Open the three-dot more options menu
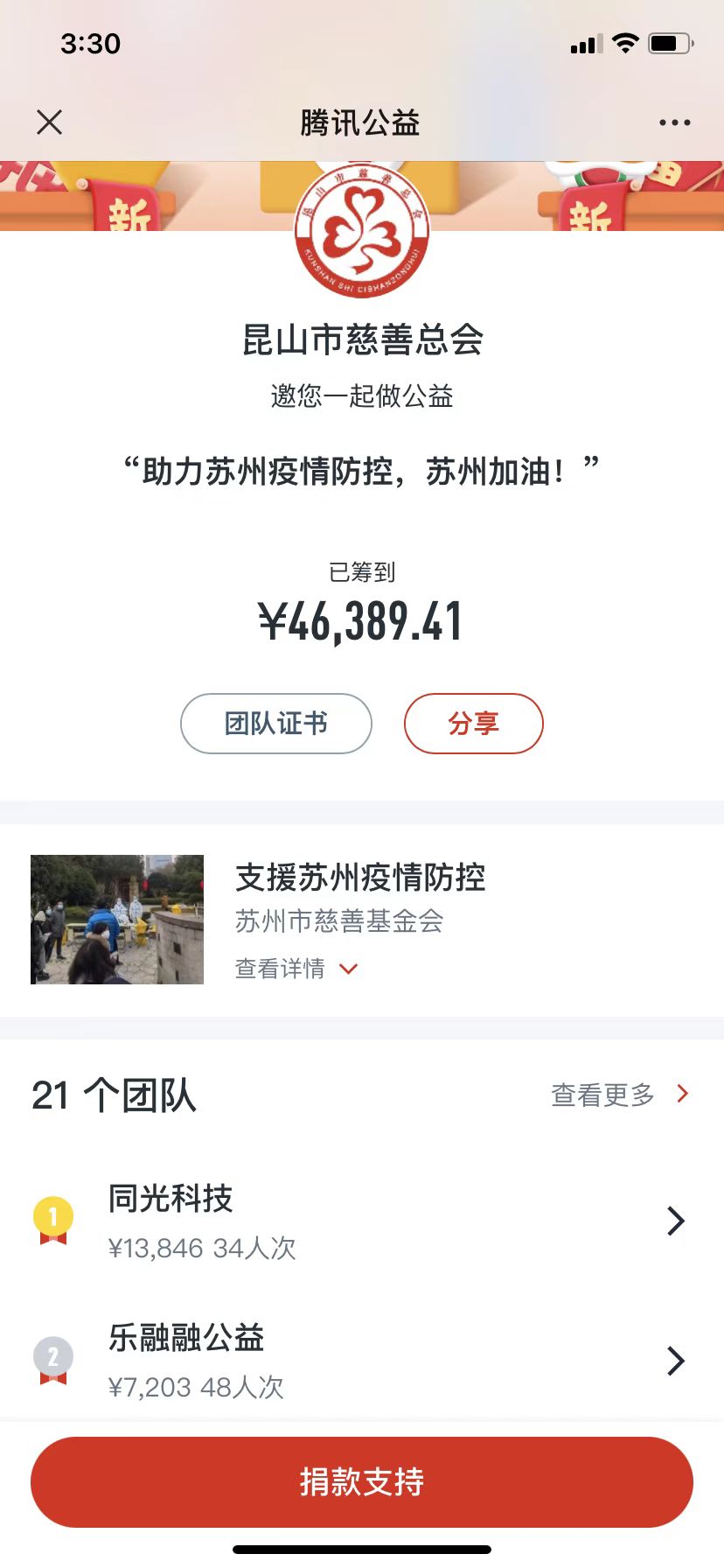The image size is (724, 1568). [674, 122]
